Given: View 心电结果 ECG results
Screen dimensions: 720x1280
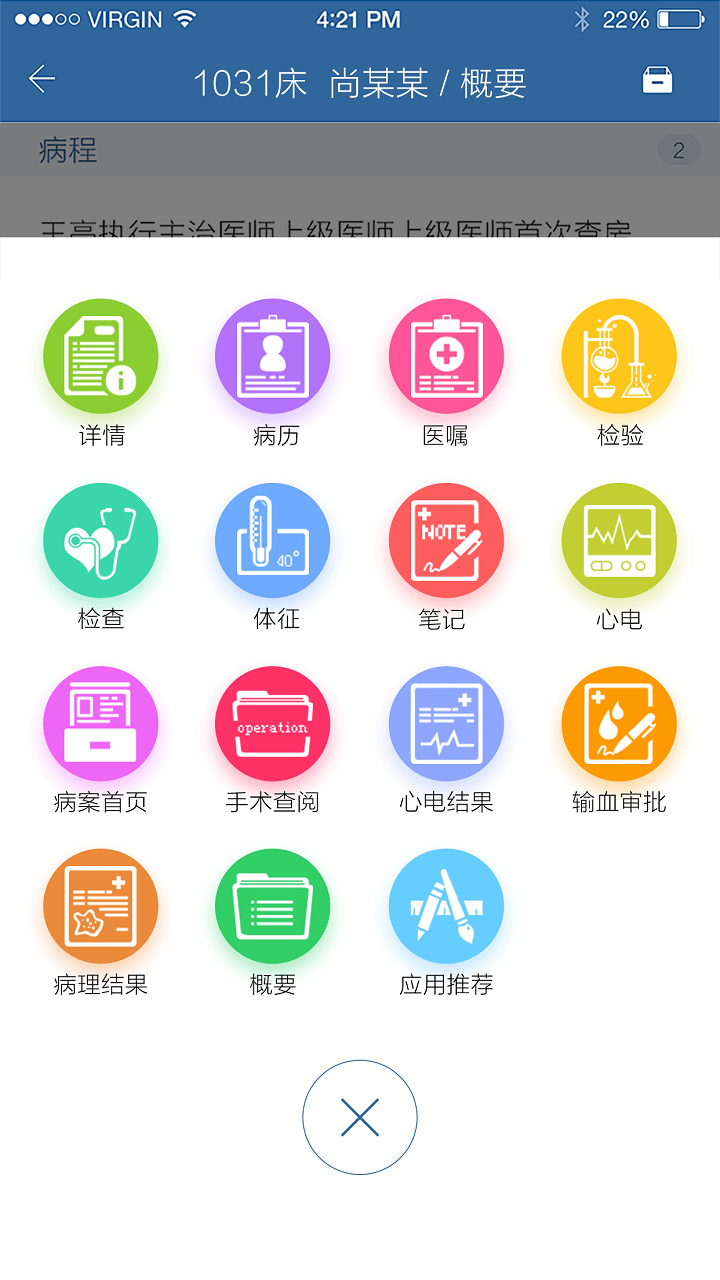Looking at the screenshot, I should [446, 724].
